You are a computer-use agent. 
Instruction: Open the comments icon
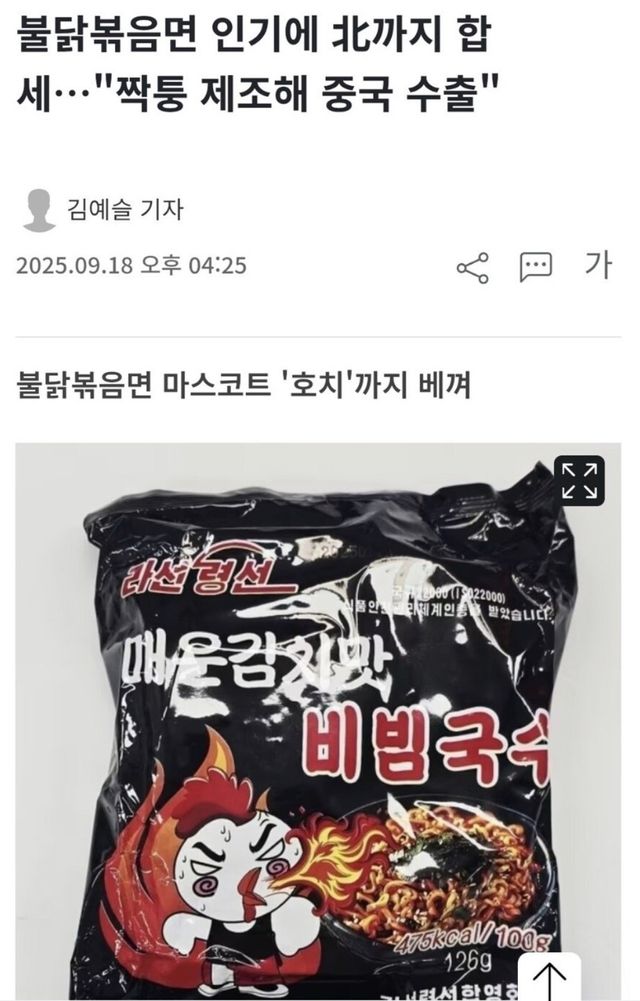536,267
